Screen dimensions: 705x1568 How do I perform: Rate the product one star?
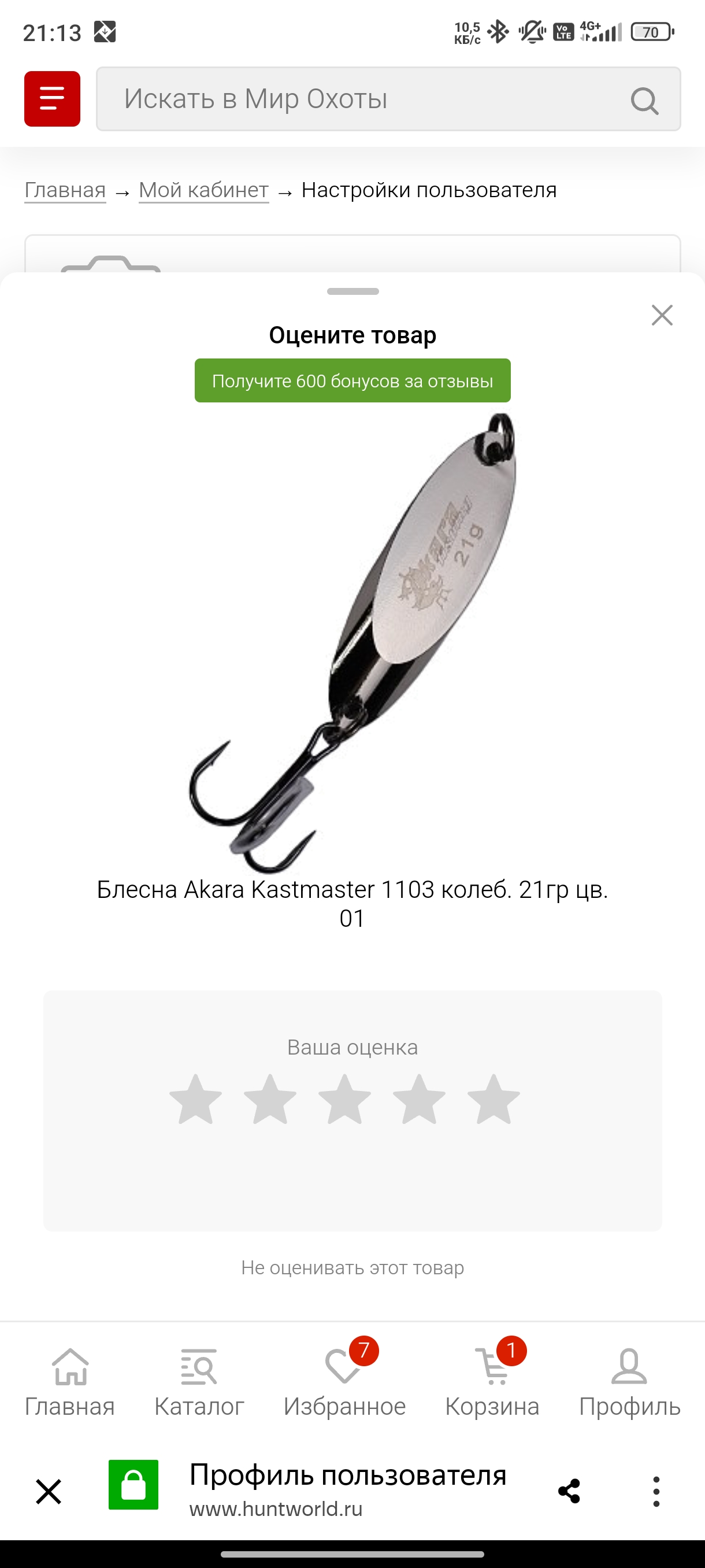coord(195,1099)
